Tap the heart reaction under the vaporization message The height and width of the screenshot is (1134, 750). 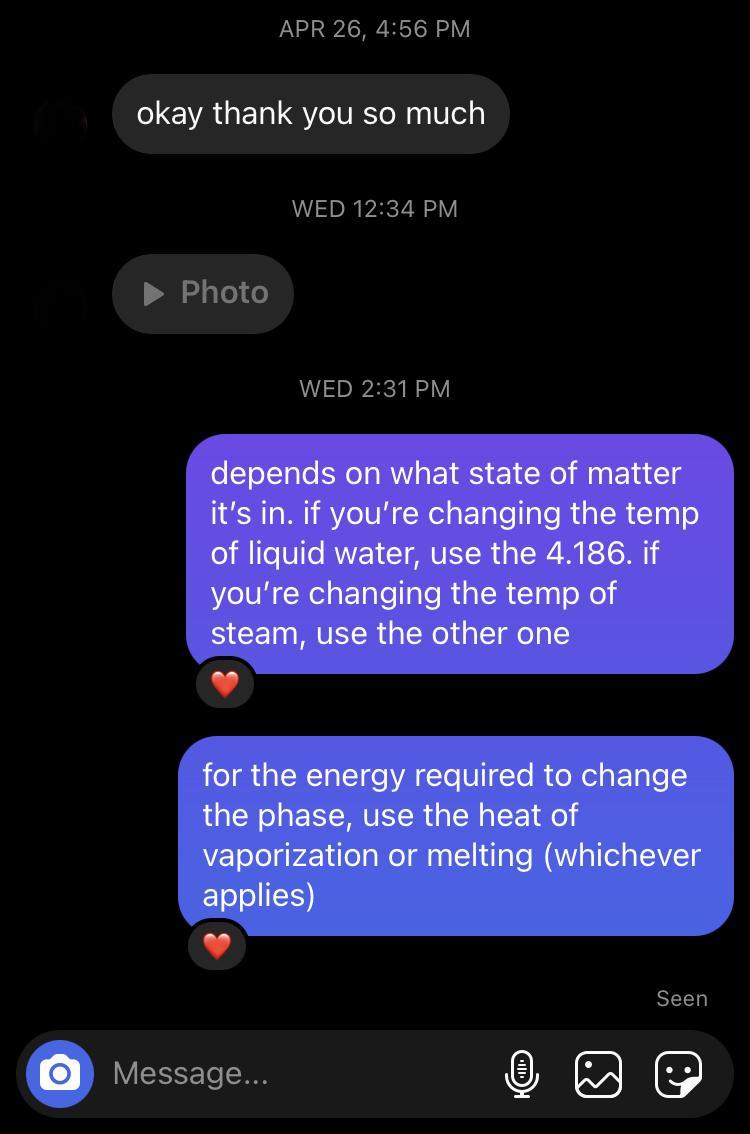(x=217, y=945)
